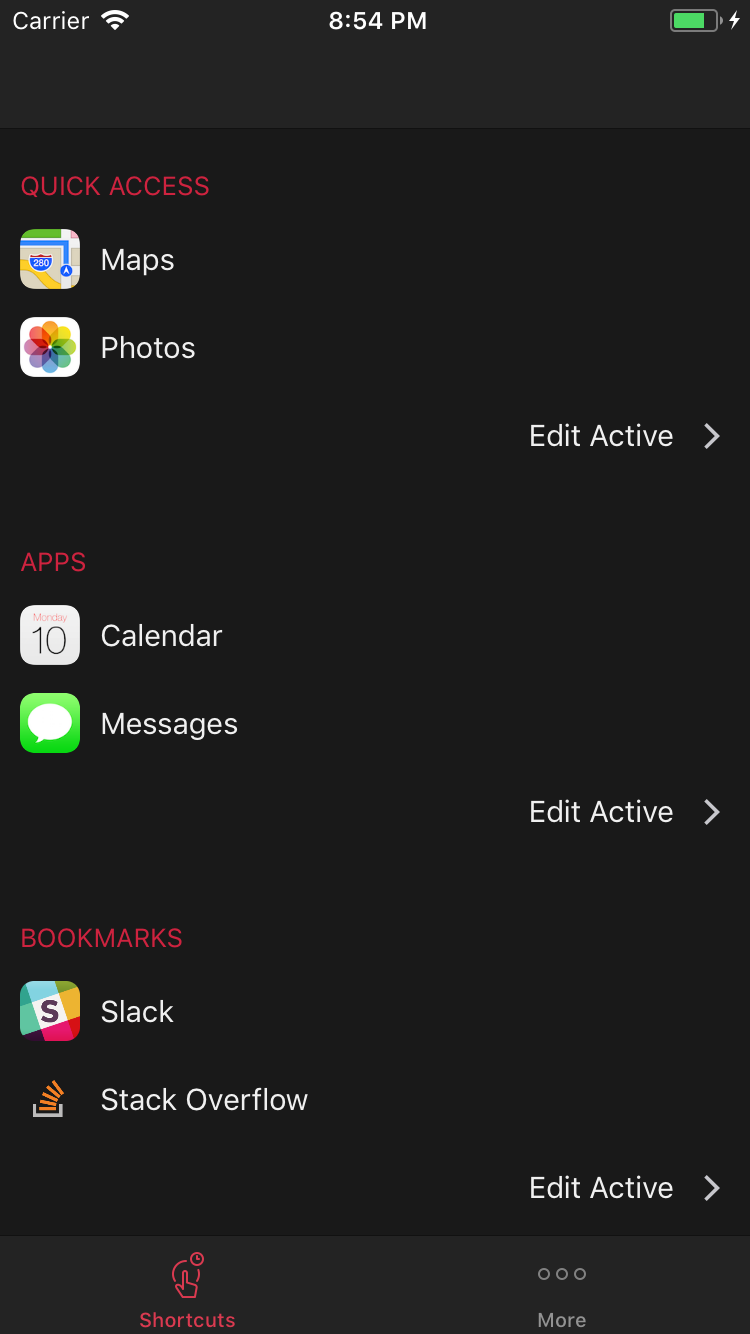
Task: Launch the Calendar shortcut
Action: coord(160,636)
